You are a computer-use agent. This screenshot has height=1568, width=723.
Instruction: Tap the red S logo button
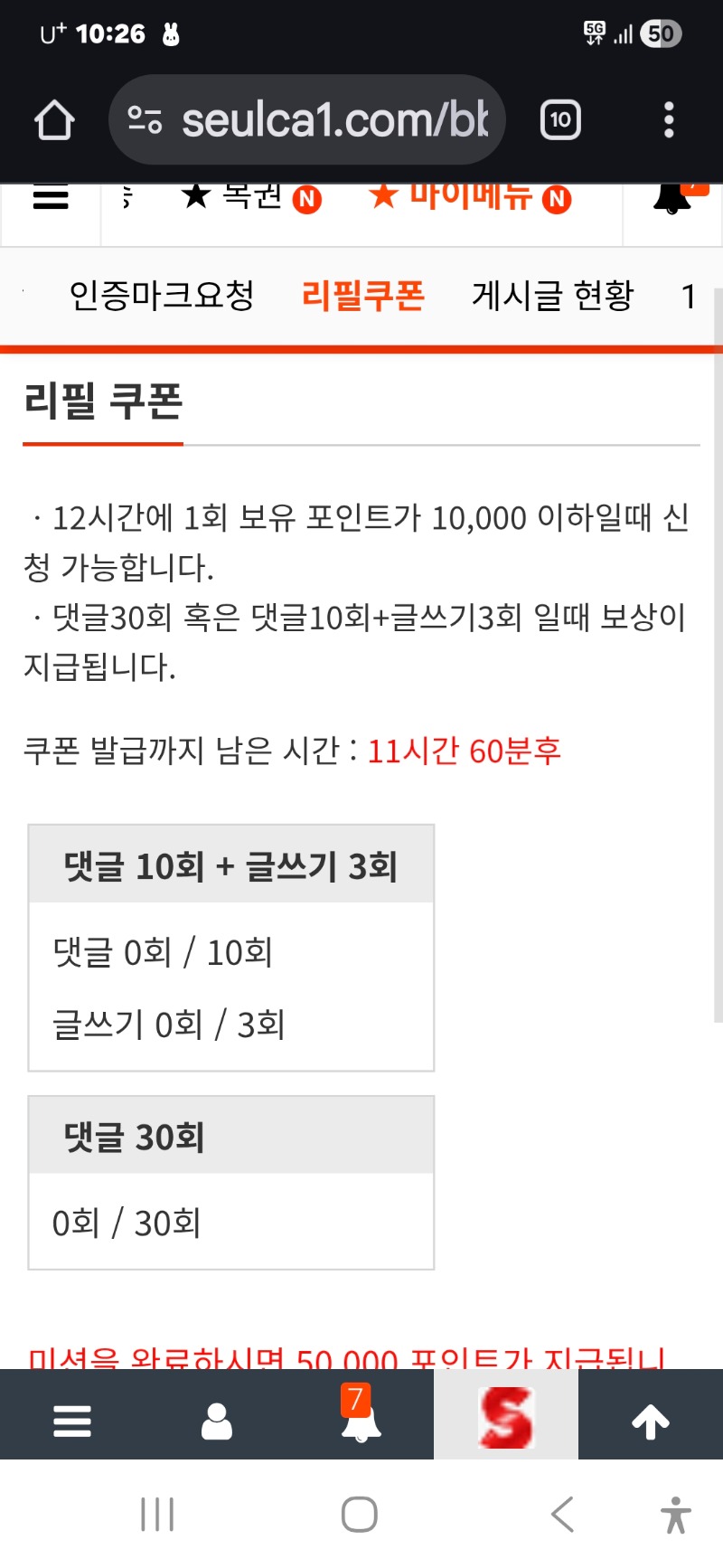point(506,1418)
